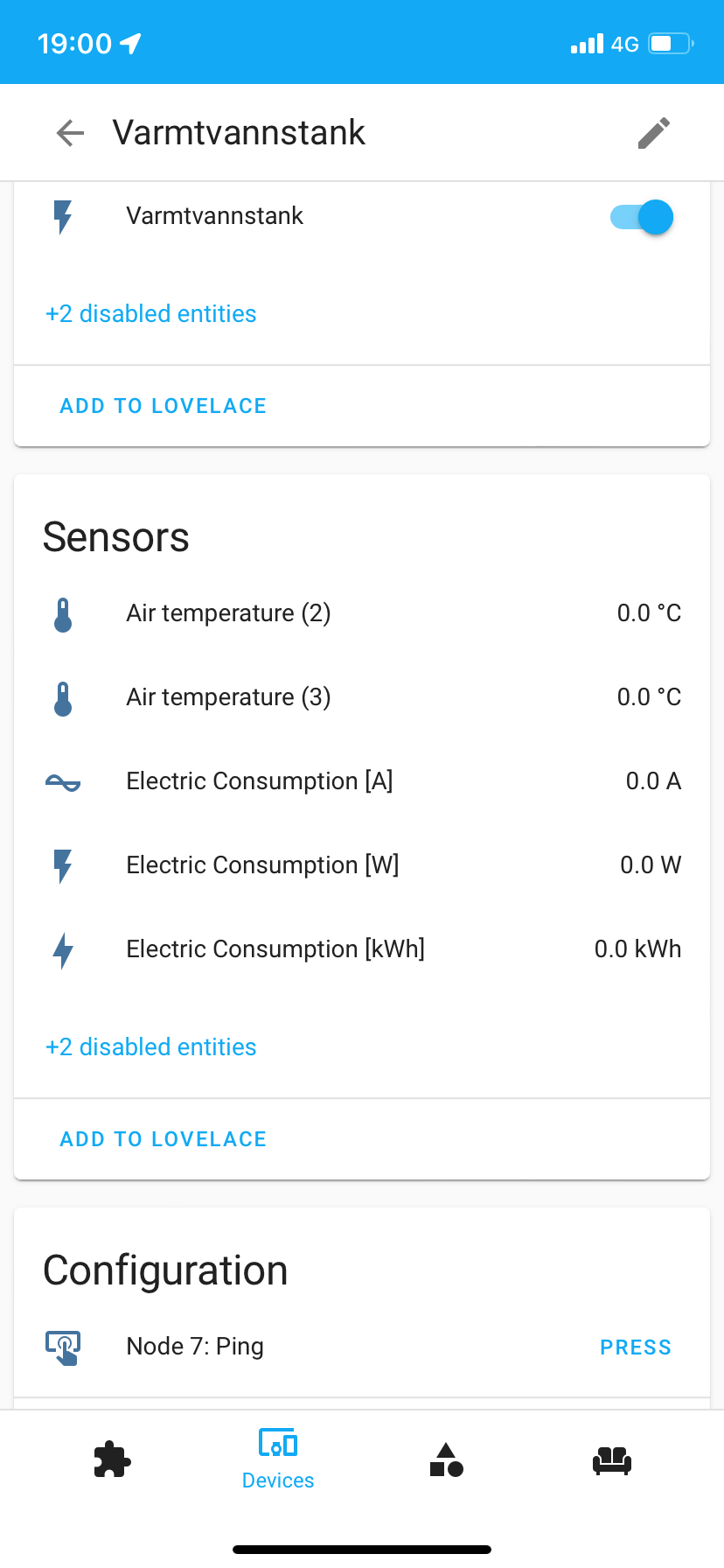Click the lightning icon for Electric Consumption [W]
Screen dimensions: 724x1568
(62, 865)
